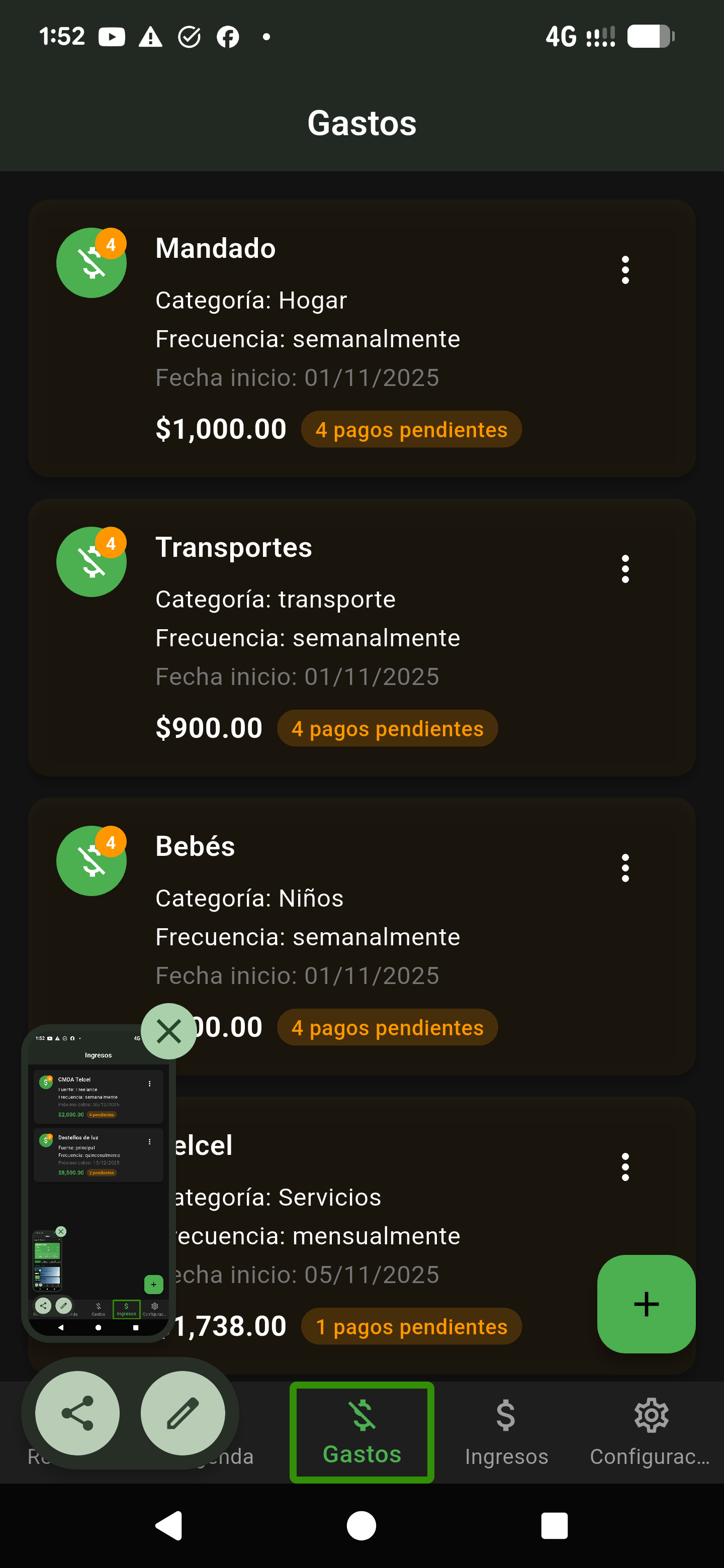The width and height of the screenshot is (724, 1568).
Task: Select the pencil edit icon for the screenshot
Action: coord(184,1413)
